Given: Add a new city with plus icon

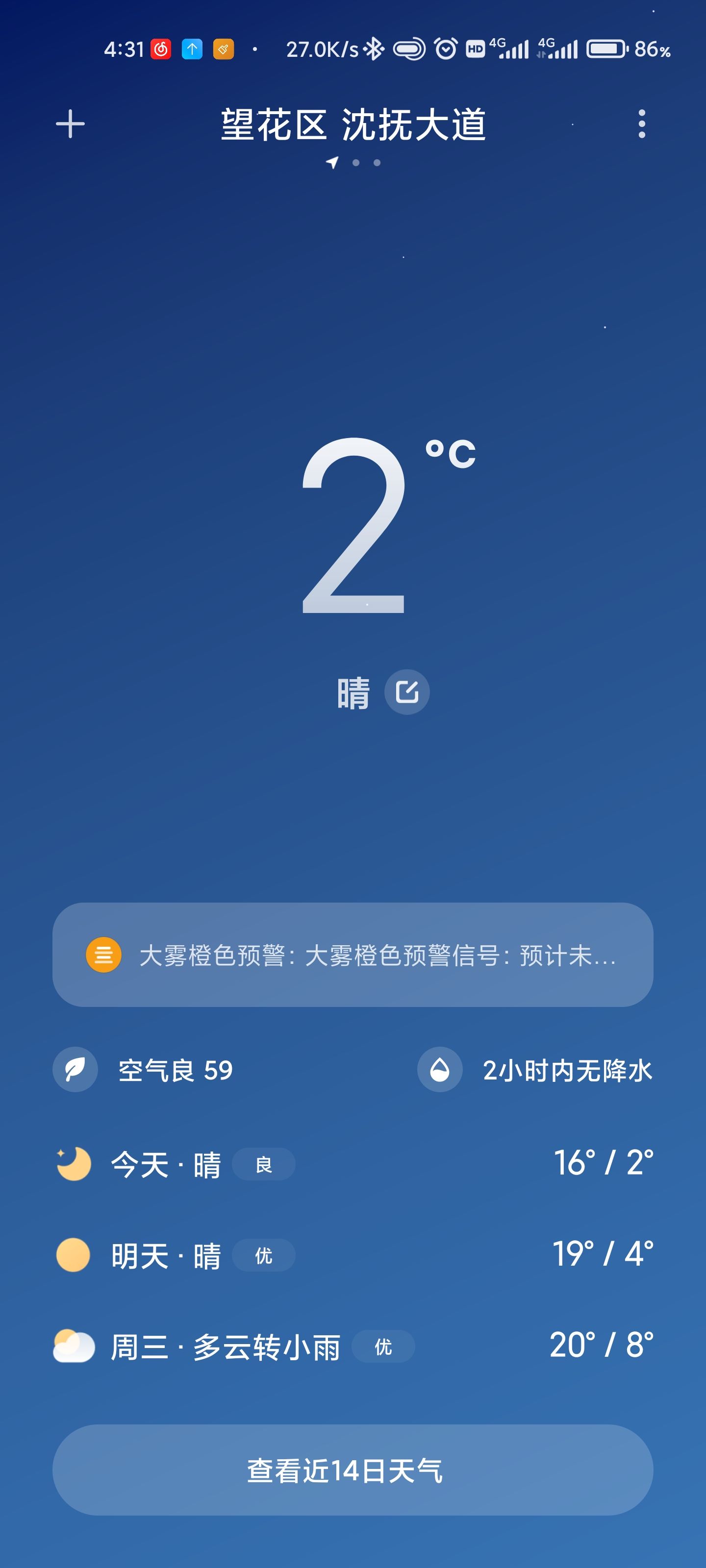Looking at the screenshot, I should point(70,124).
